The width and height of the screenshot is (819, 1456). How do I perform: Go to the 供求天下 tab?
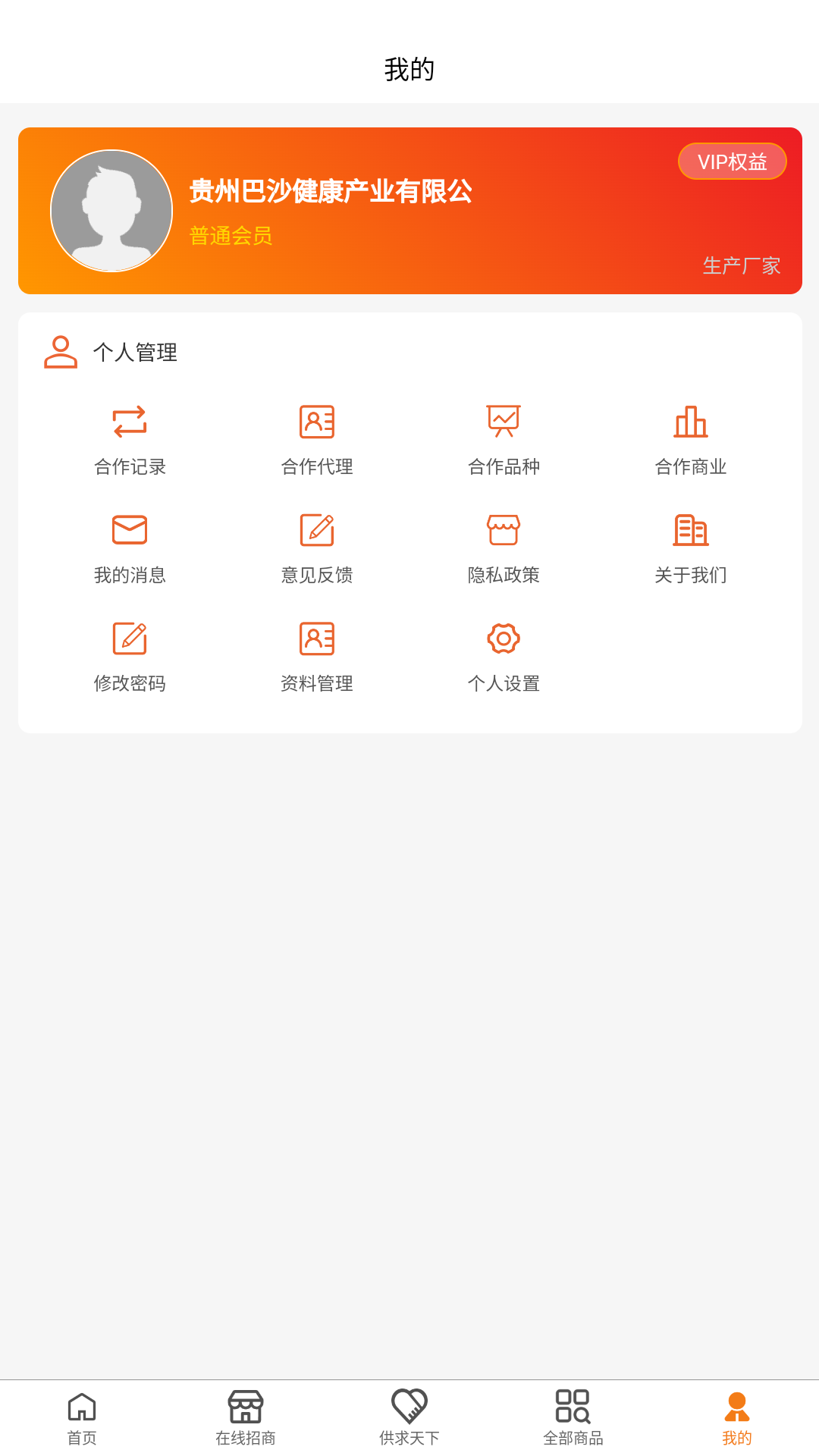click(x=409, y=1418)
